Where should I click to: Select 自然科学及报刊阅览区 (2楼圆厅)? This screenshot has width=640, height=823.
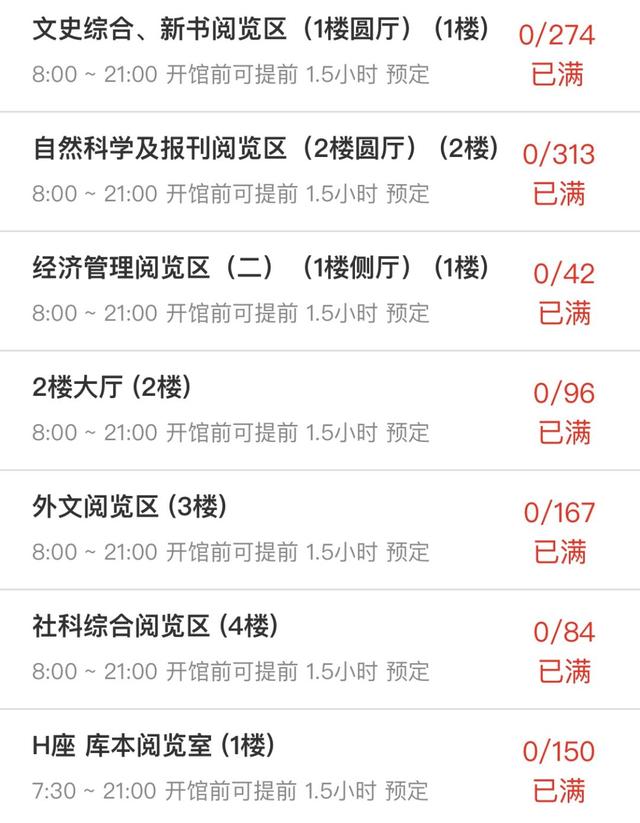265,149
